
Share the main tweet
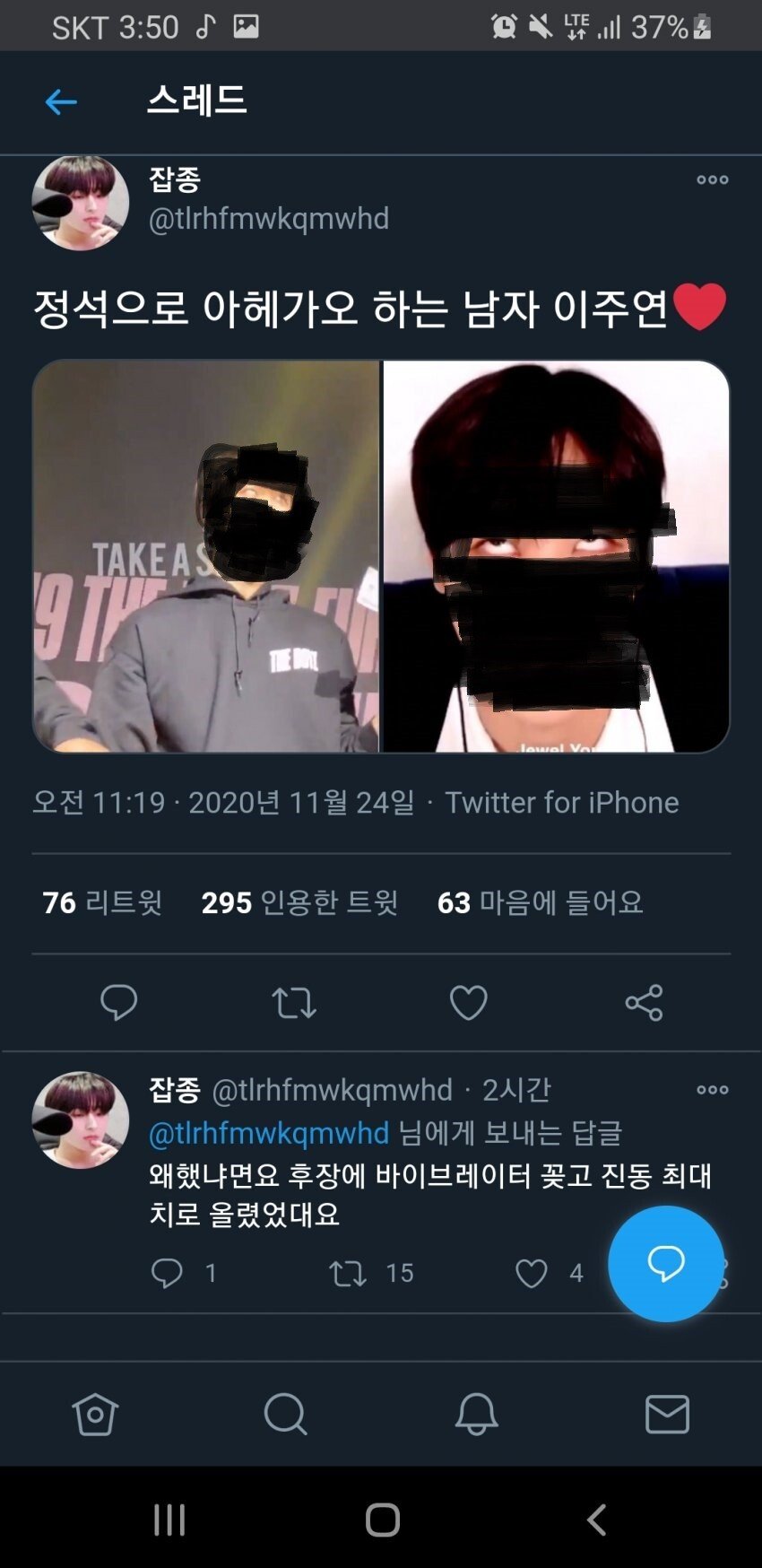tap(644, 1002)
